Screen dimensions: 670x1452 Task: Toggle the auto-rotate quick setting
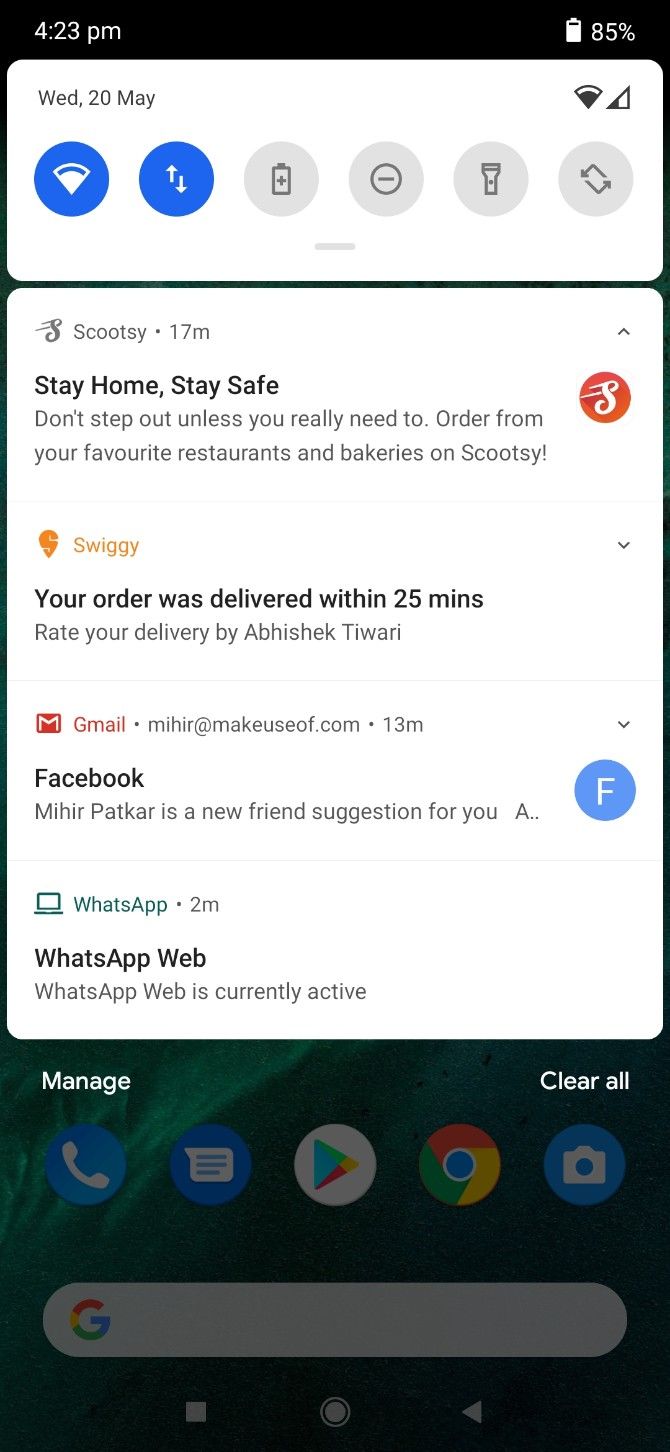pos(595,180)
